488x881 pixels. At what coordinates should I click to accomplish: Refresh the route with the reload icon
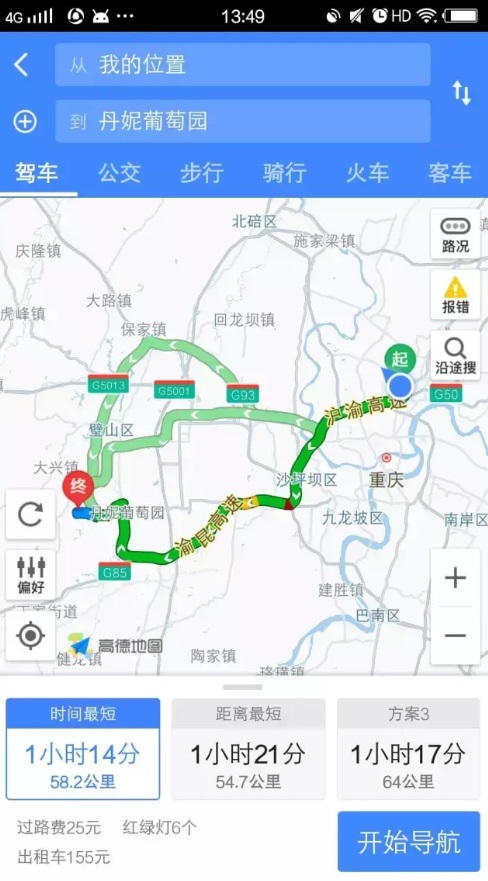point(30,514)
